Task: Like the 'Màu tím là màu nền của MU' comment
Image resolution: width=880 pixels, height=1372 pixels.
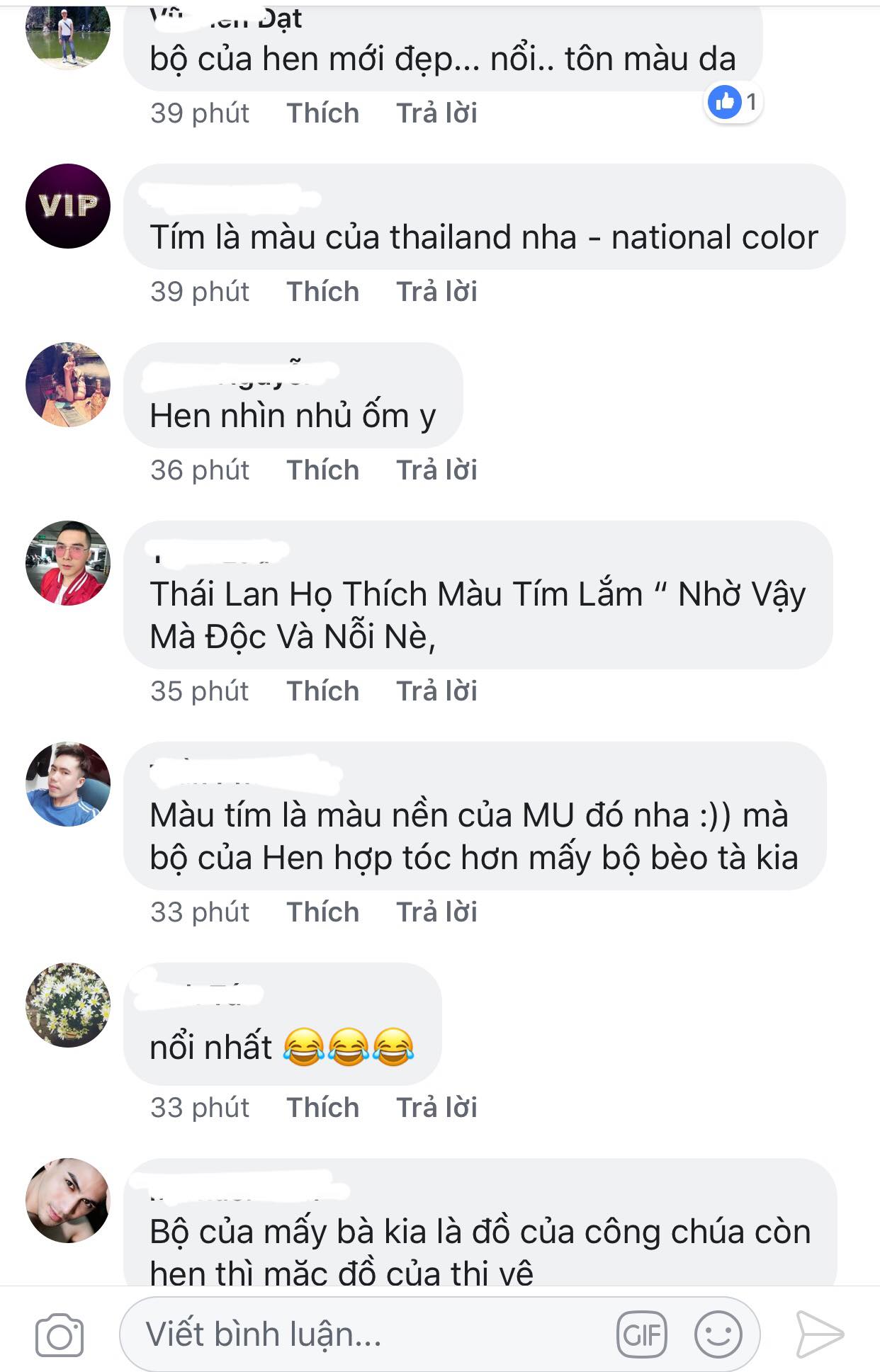Action: 323,912
